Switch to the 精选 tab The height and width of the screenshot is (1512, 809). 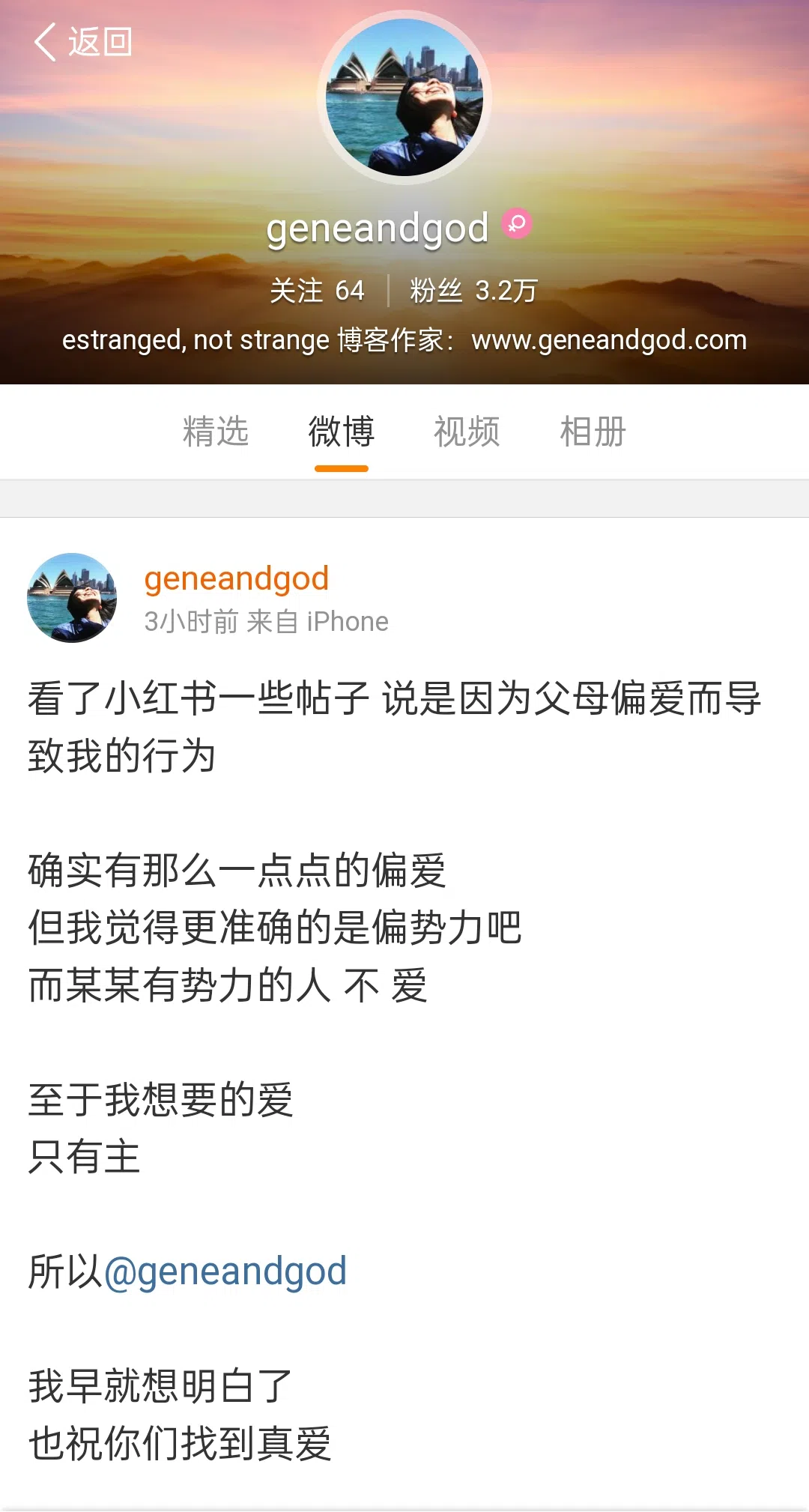tap(216, 432)
